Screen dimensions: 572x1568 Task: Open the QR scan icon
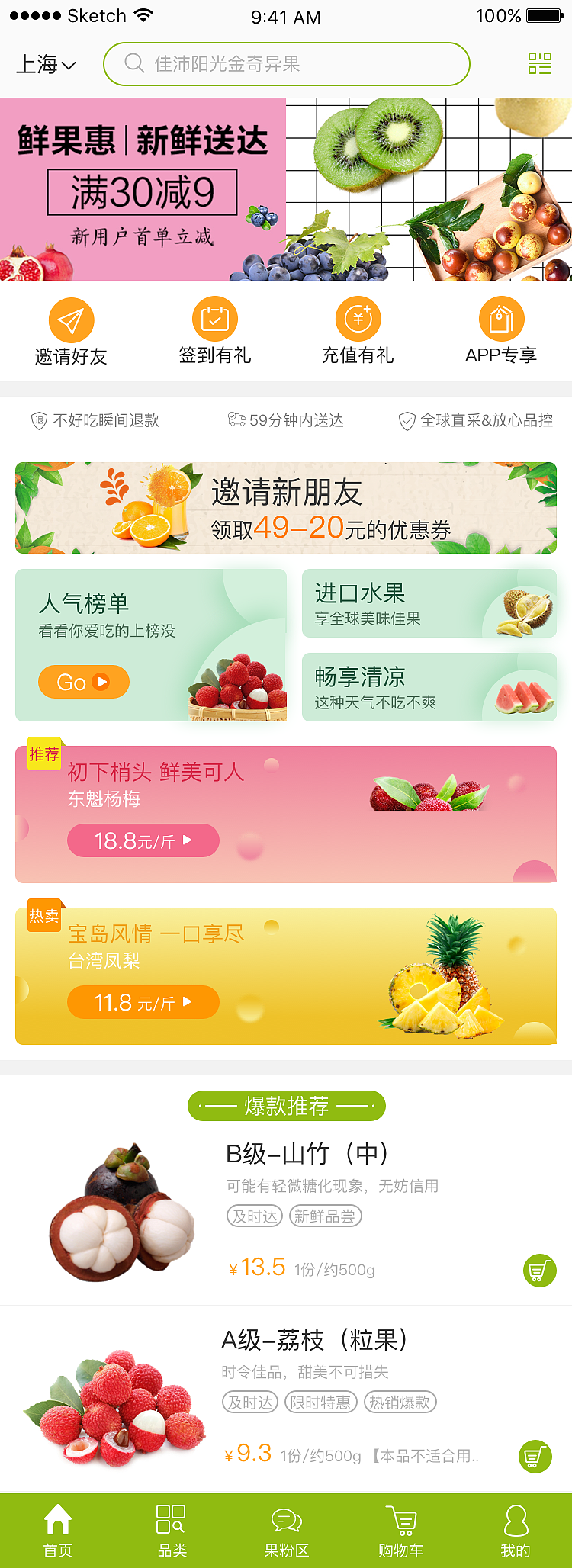[539, 64]
